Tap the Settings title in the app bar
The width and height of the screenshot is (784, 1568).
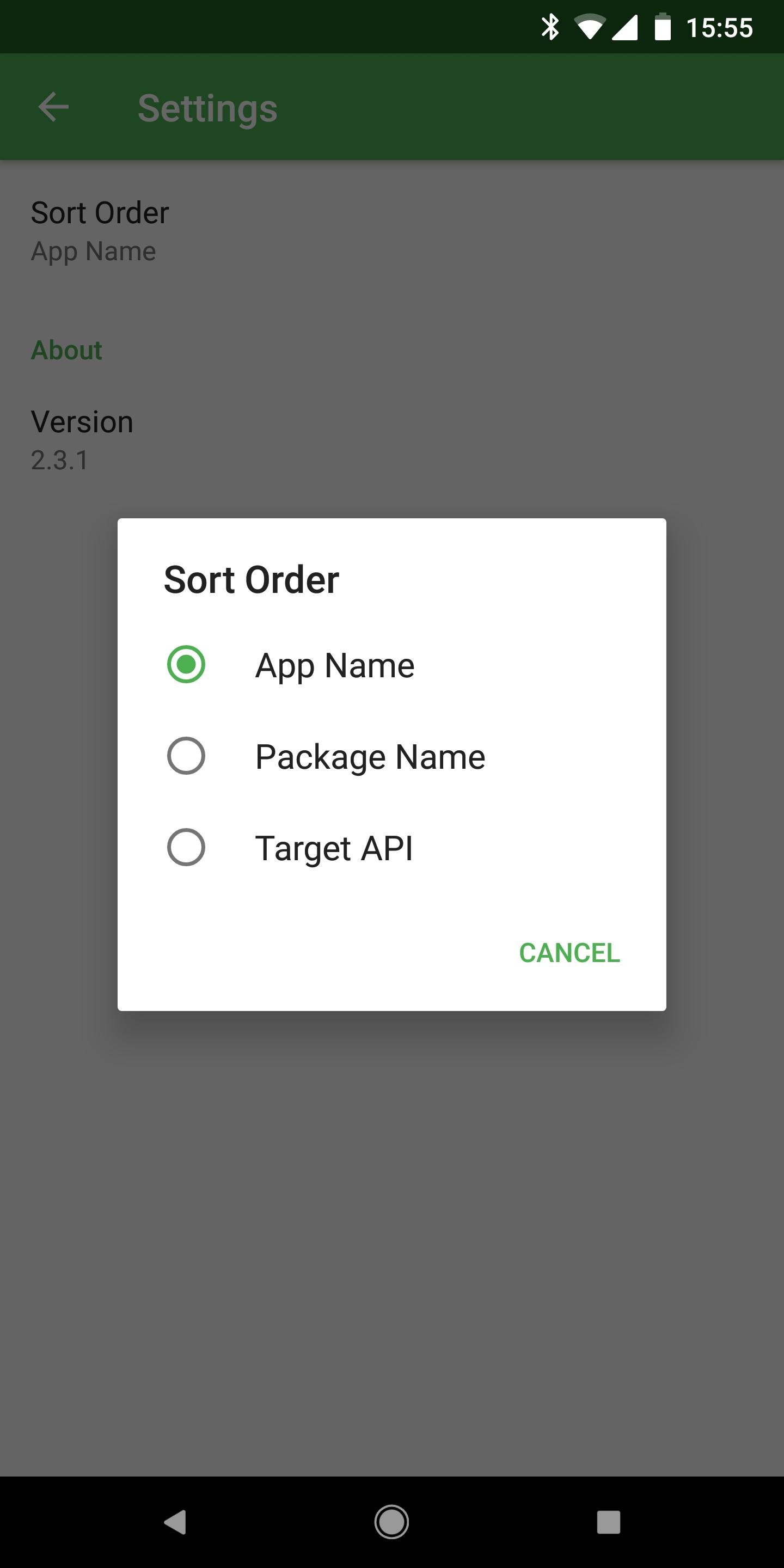[x=207, y=108]
